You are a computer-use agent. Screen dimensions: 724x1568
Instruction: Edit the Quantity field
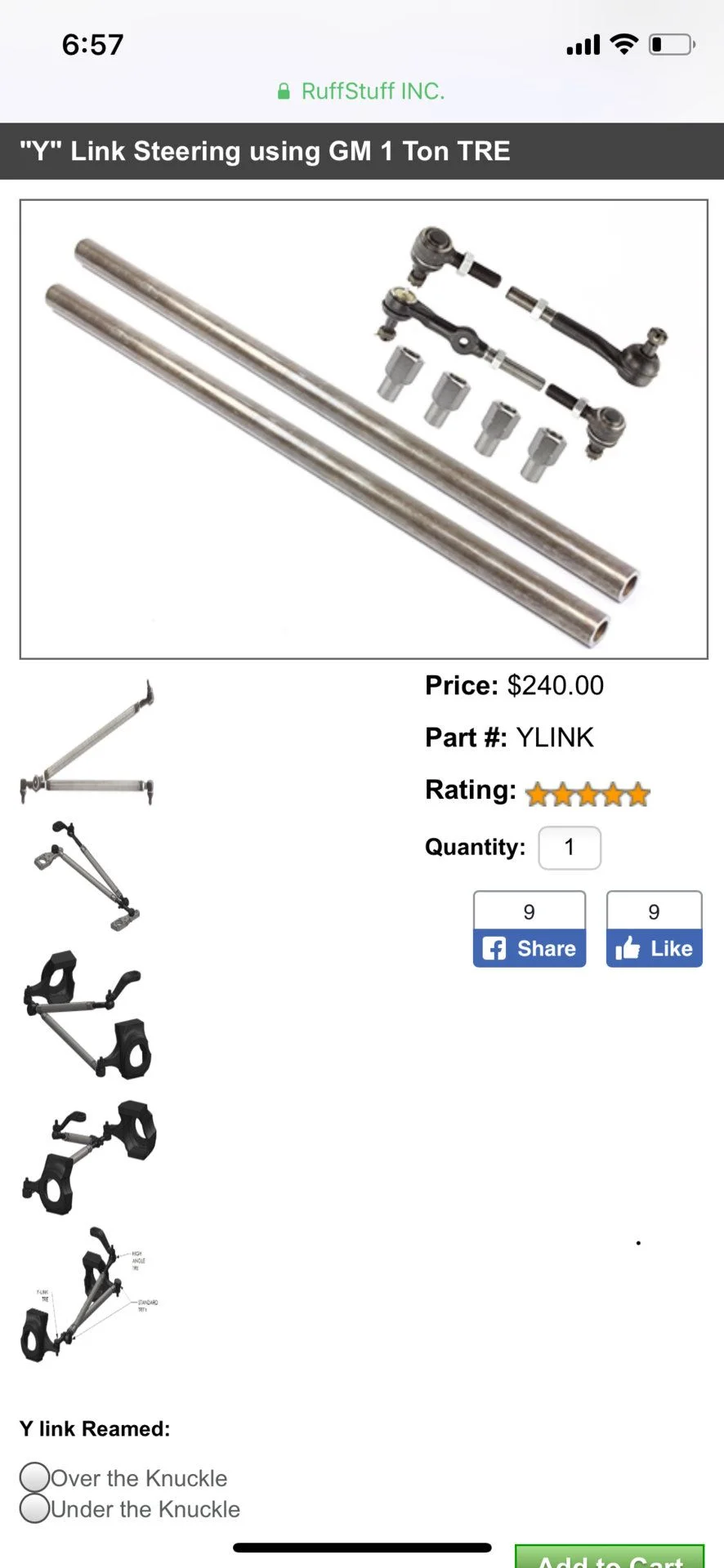570,847
